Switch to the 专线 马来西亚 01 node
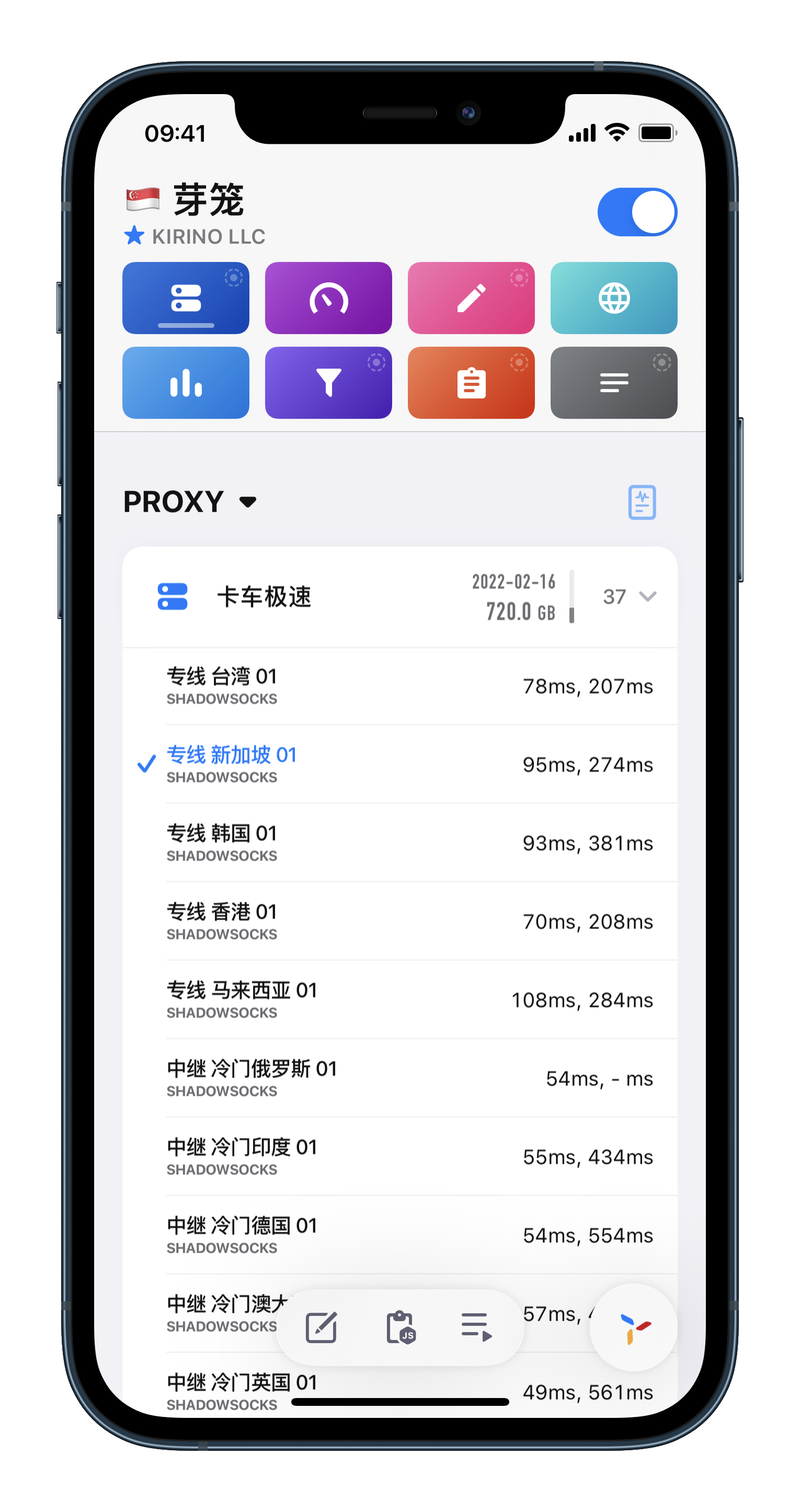800x1512 pixels. (399, 1000)
